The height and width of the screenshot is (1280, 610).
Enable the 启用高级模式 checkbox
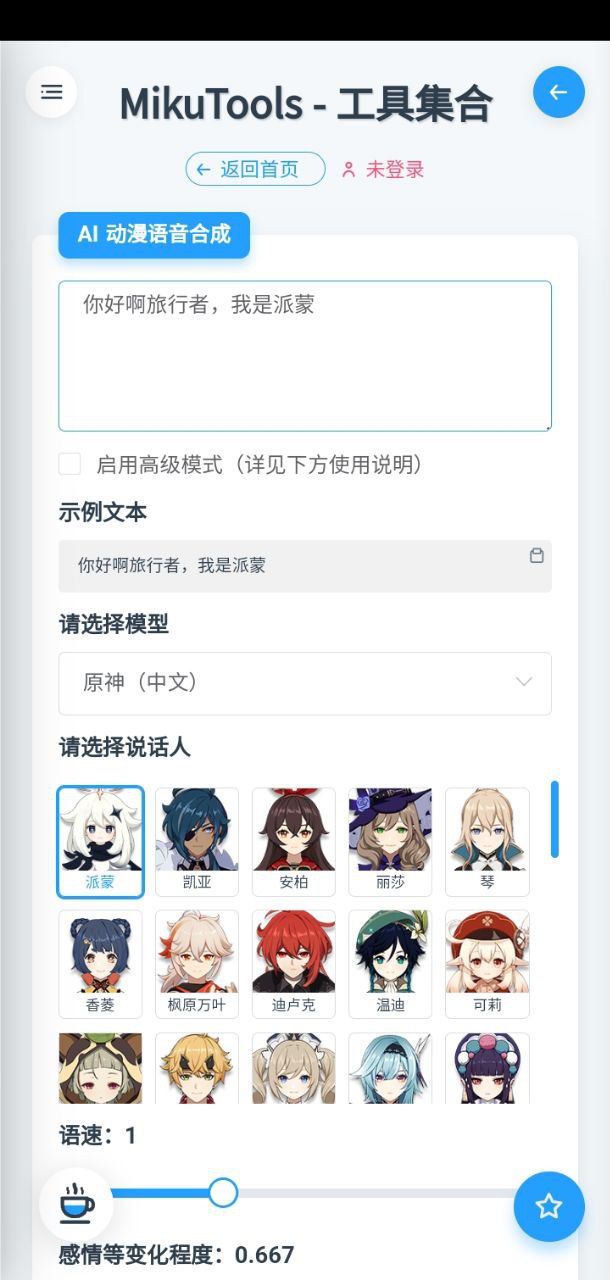[x=70, y=464]
